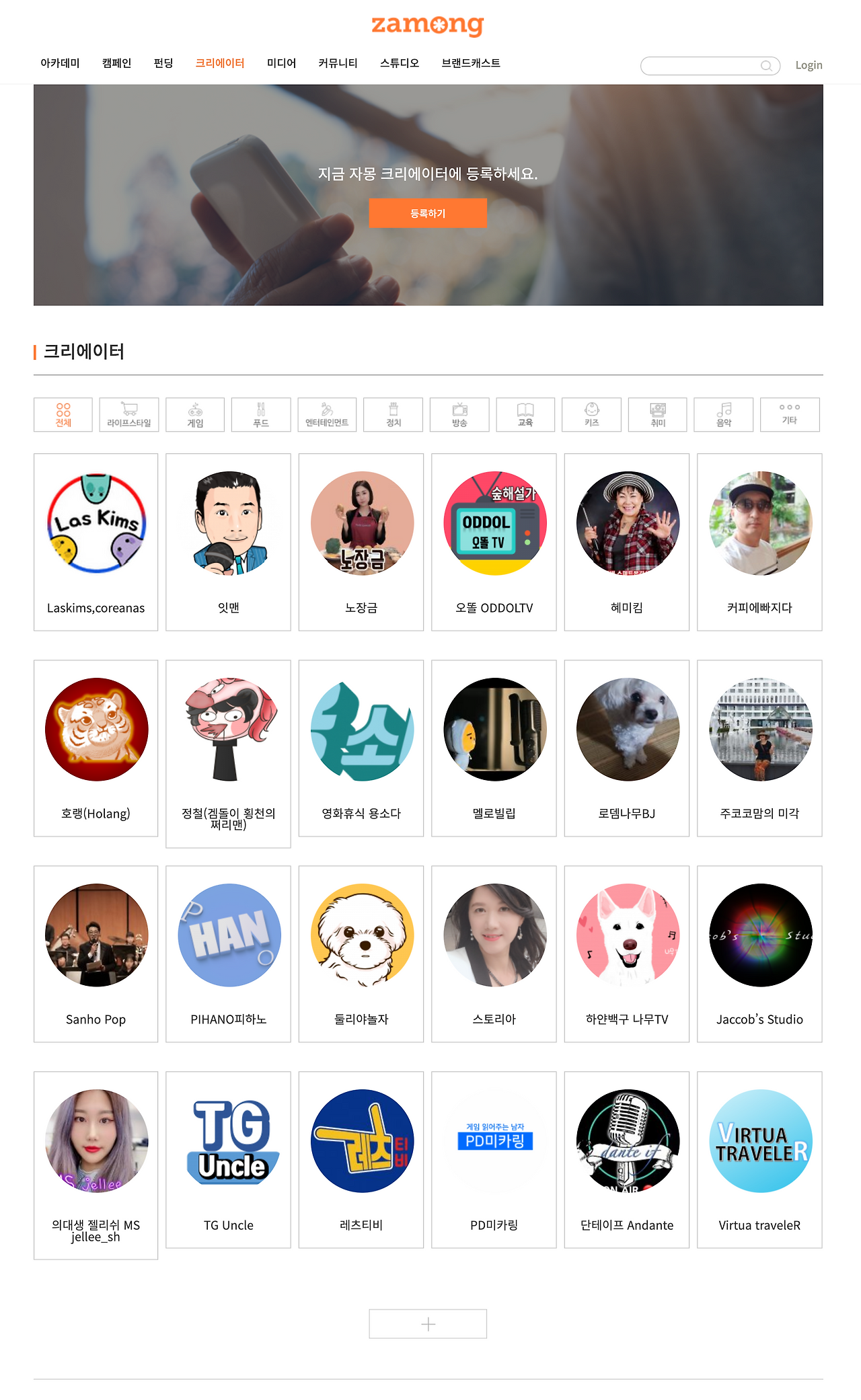The width and height of the screenshot is (861, 1400).
Task: Load more creators with the plus button
Action: 428,1324
